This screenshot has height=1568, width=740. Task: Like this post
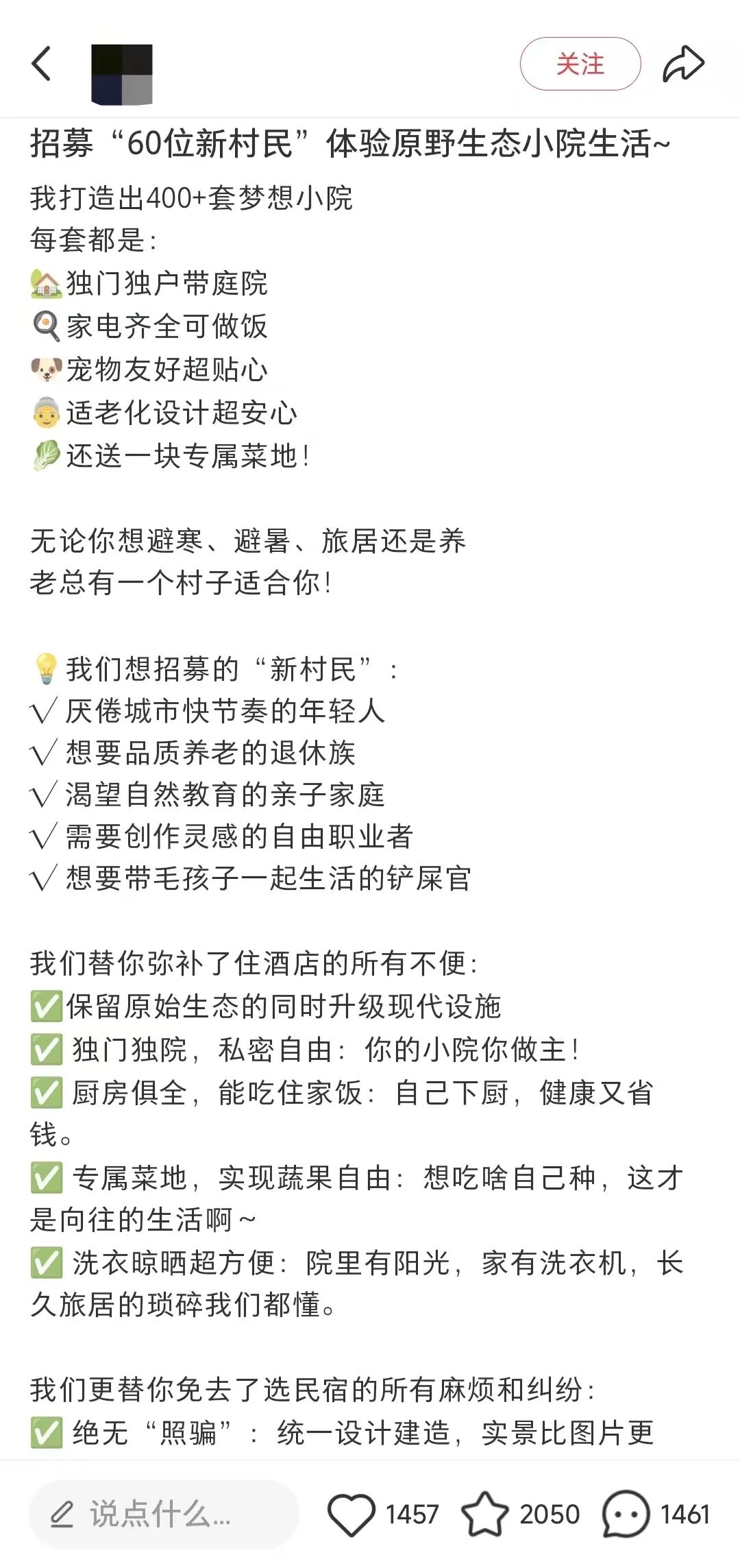351,1514
